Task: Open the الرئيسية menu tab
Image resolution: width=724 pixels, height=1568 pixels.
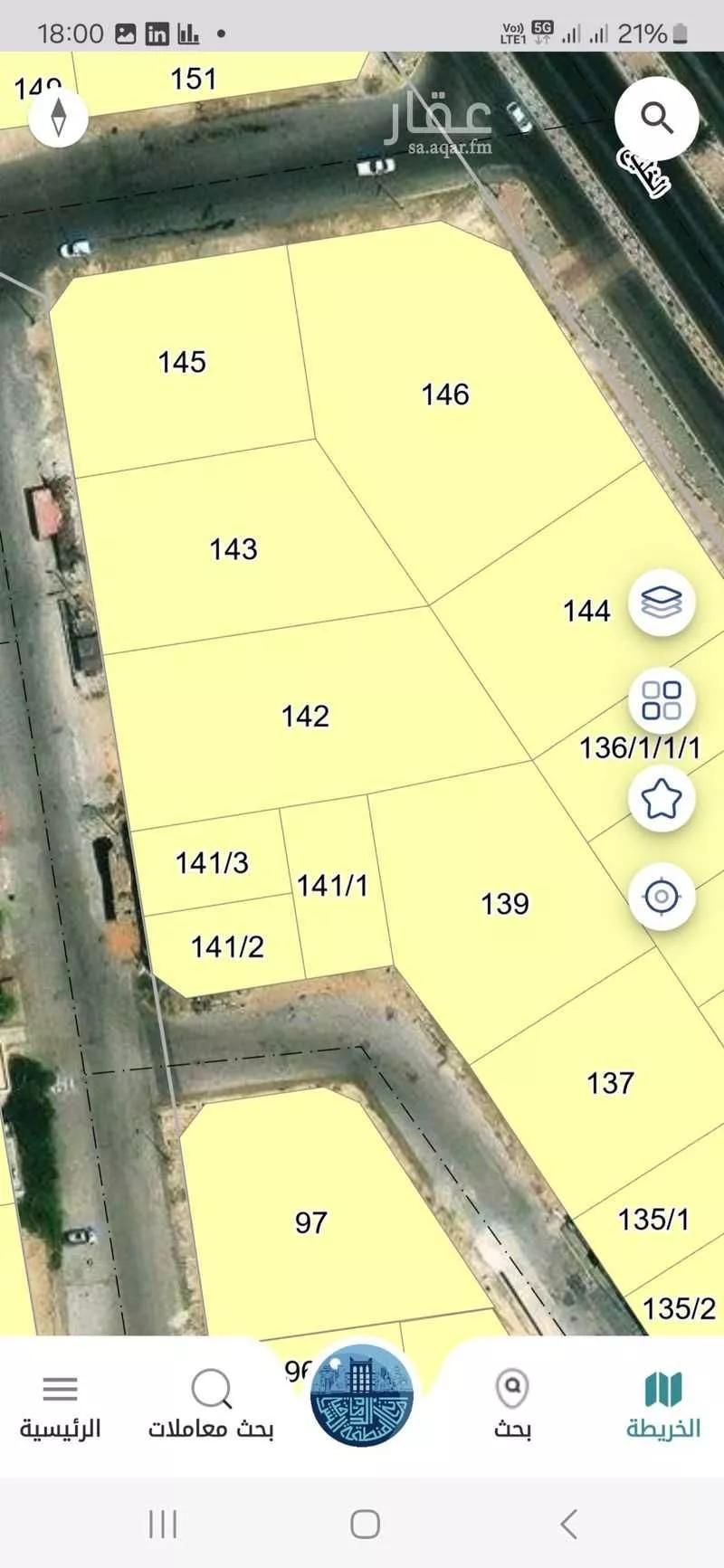Action: 61,1405
